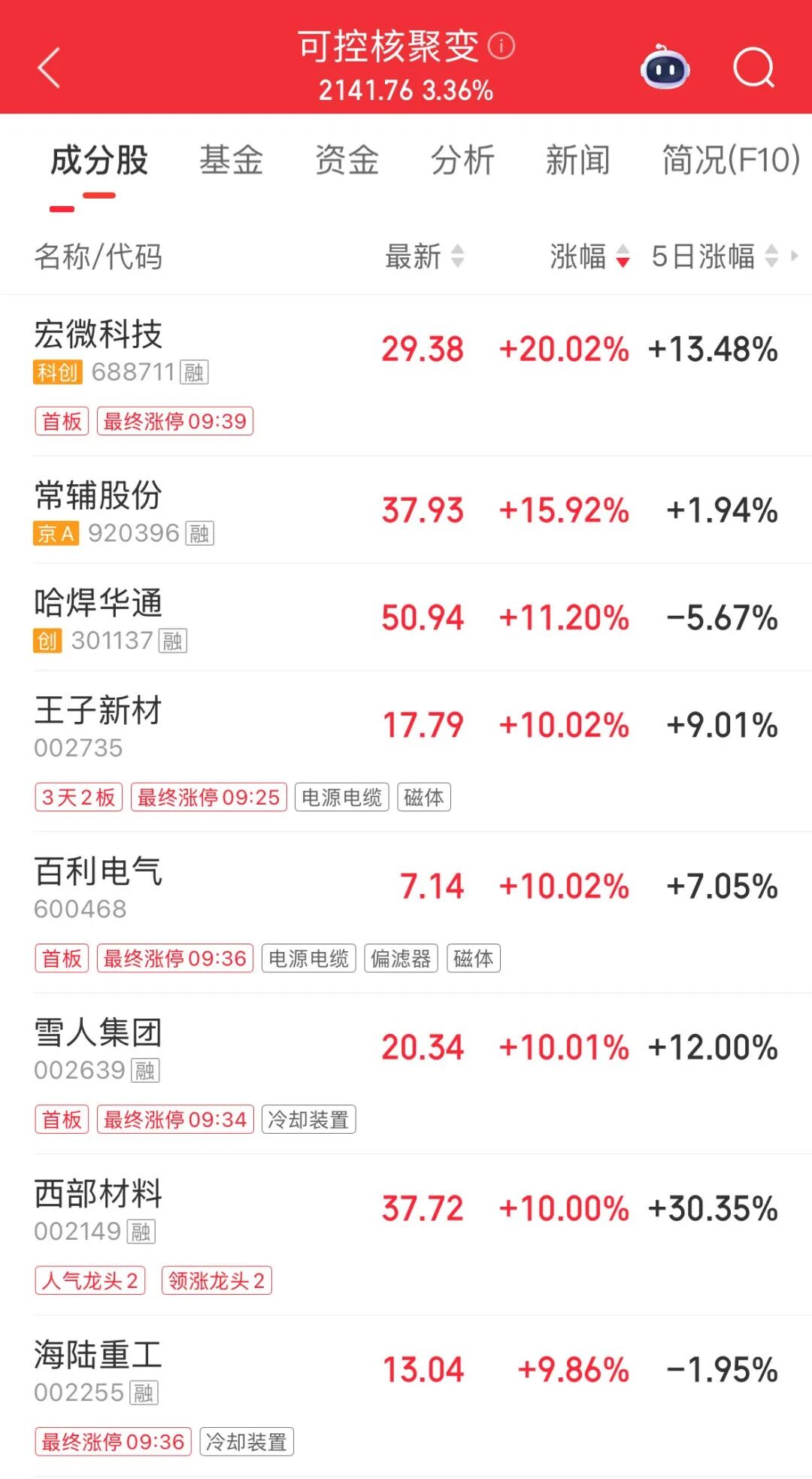This screenshot has width=812, height=1479.
Task: Sort the list by 最新 price
Action: 424,256
